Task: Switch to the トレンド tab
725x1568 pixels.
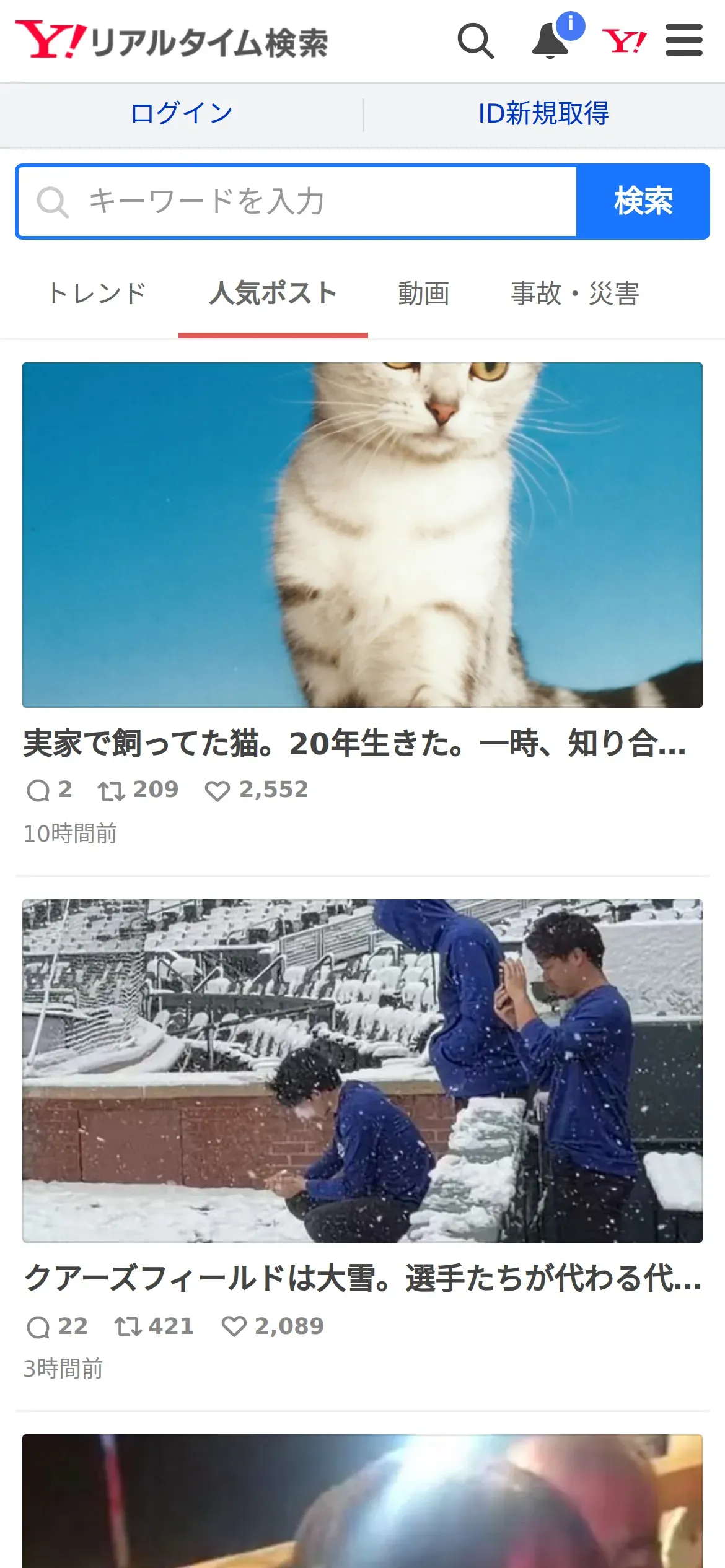Action: pos(97,293)
